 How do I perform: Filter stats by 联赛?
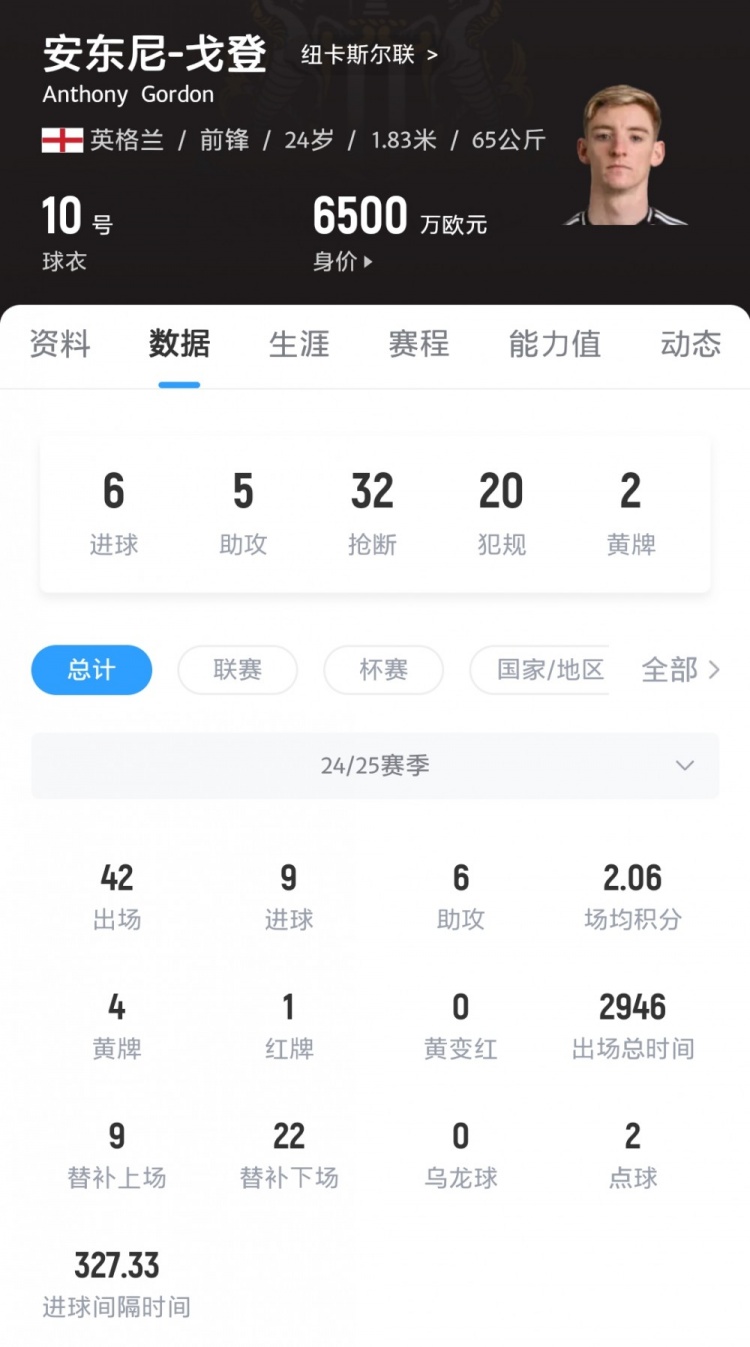pos(238,670)
